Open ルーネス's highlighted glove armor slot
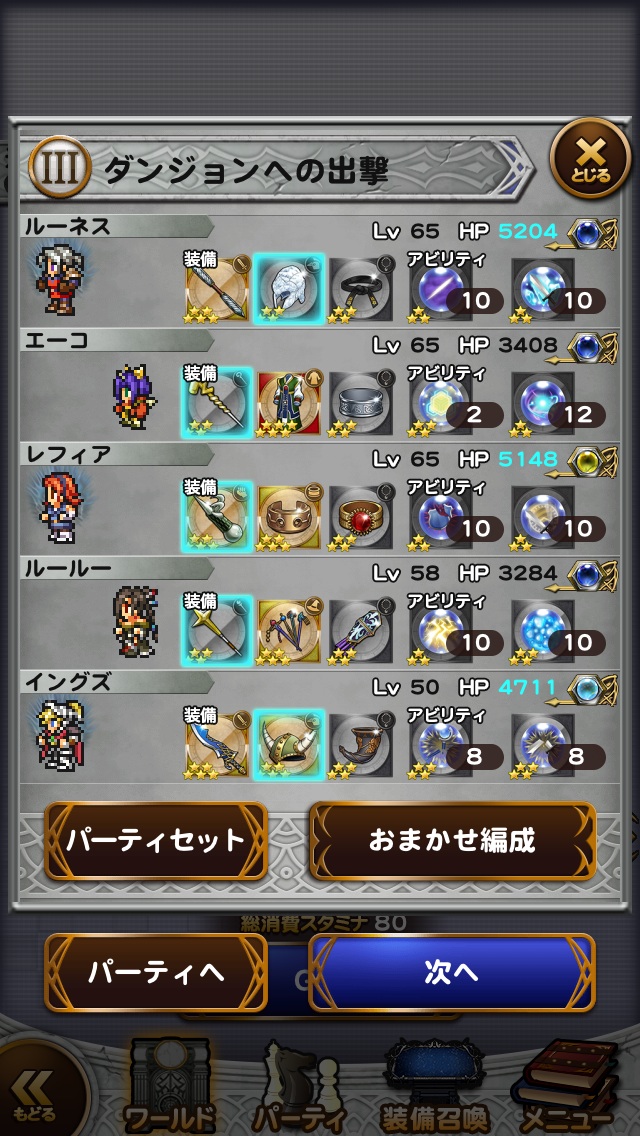This screenshot has width=640, height=1136. (x=288, y=287)
